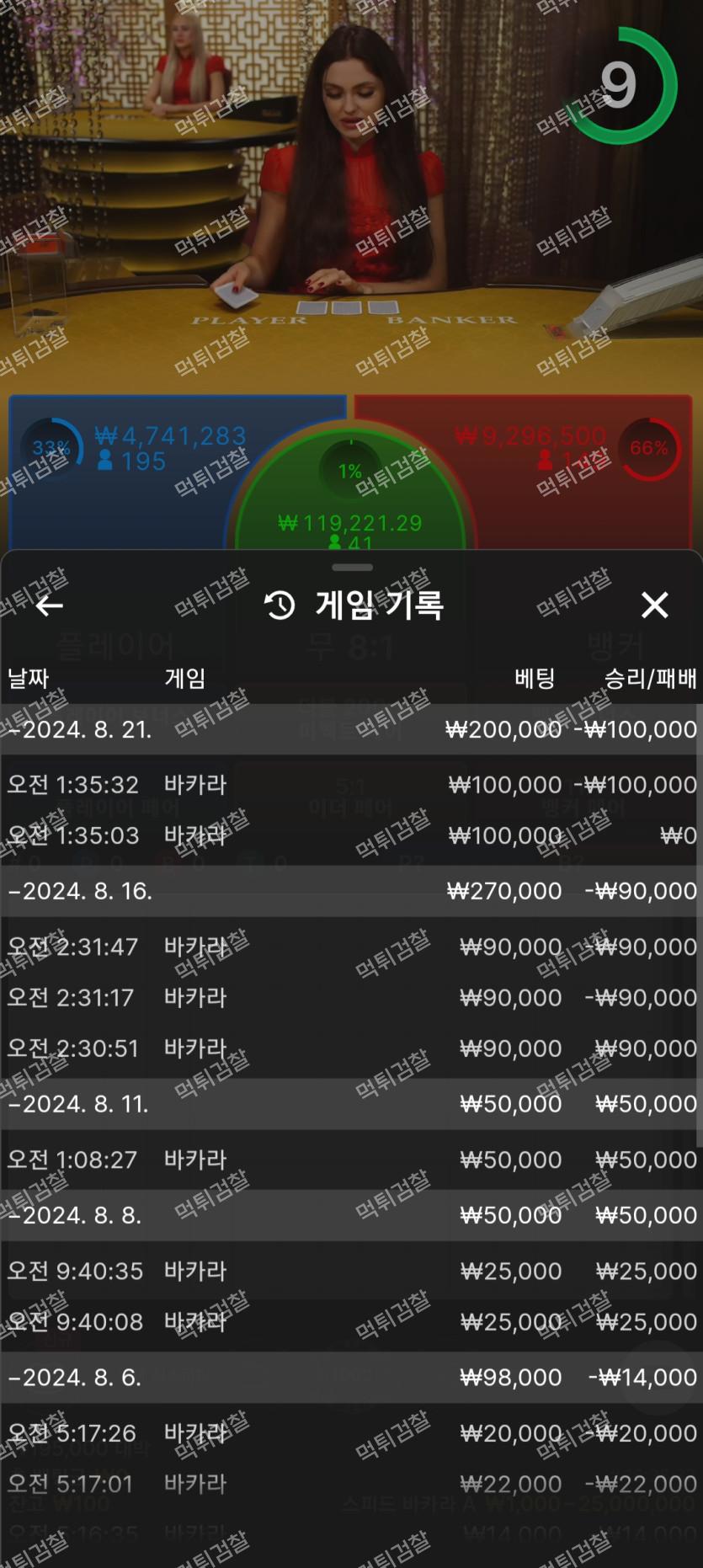Image resolution: width=703 pixels, height=1568 pixels.
Task: Collapse the 2024. 8. 11. date group
Action: [80, 1104]
